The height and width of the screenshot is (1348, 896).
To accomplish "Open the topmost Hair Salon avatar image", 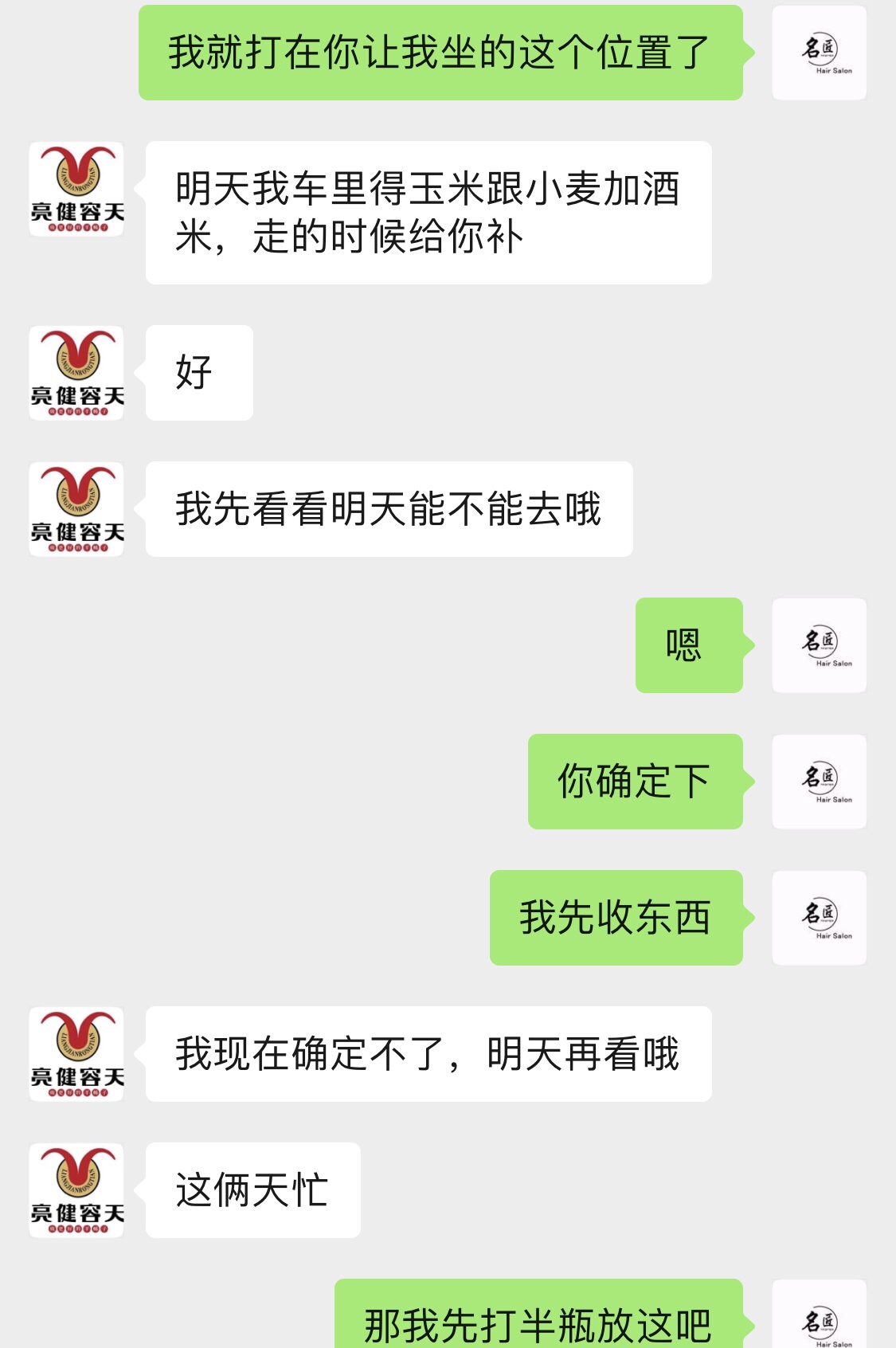I will click(819, 52).
